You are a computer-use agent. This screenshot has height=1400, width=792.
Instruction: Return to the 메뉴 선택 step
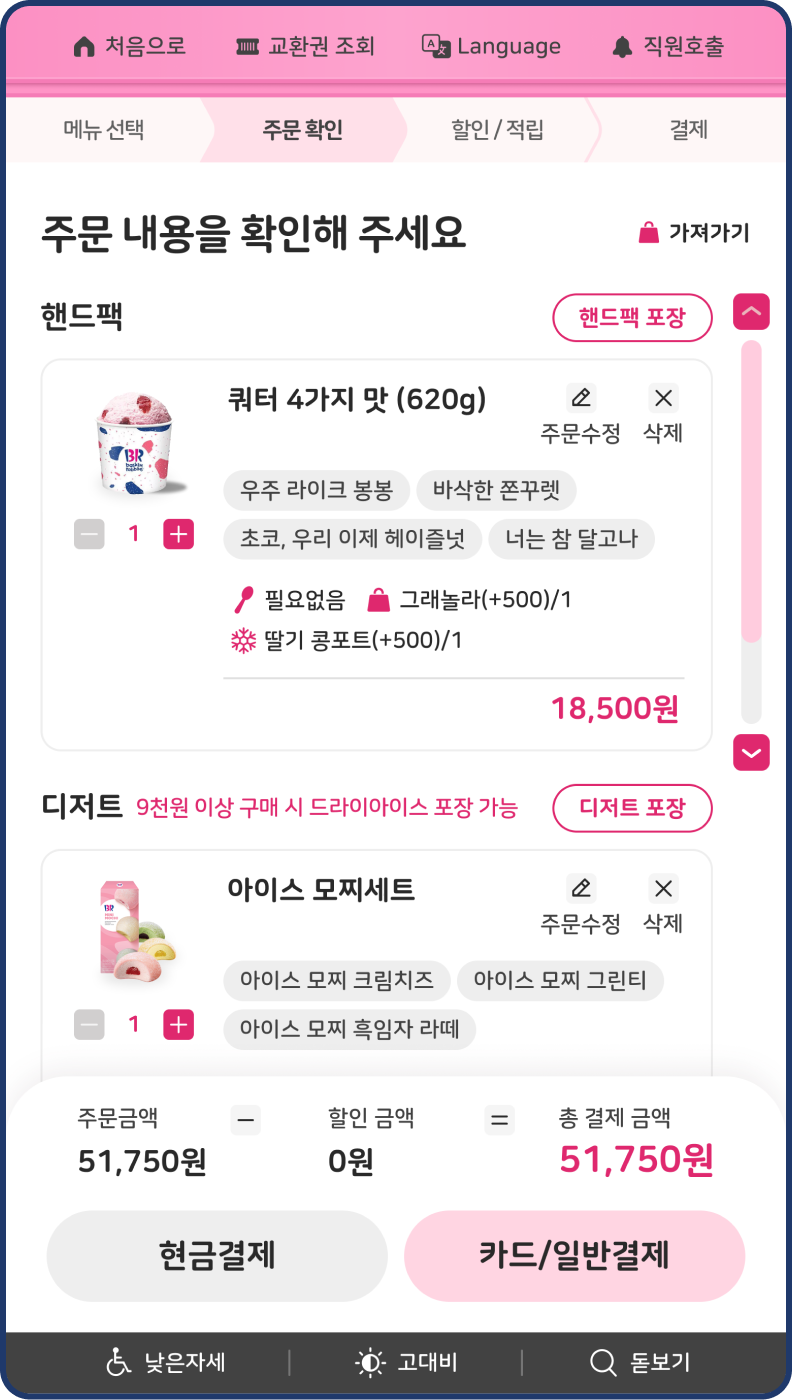(x=104, y=130)
